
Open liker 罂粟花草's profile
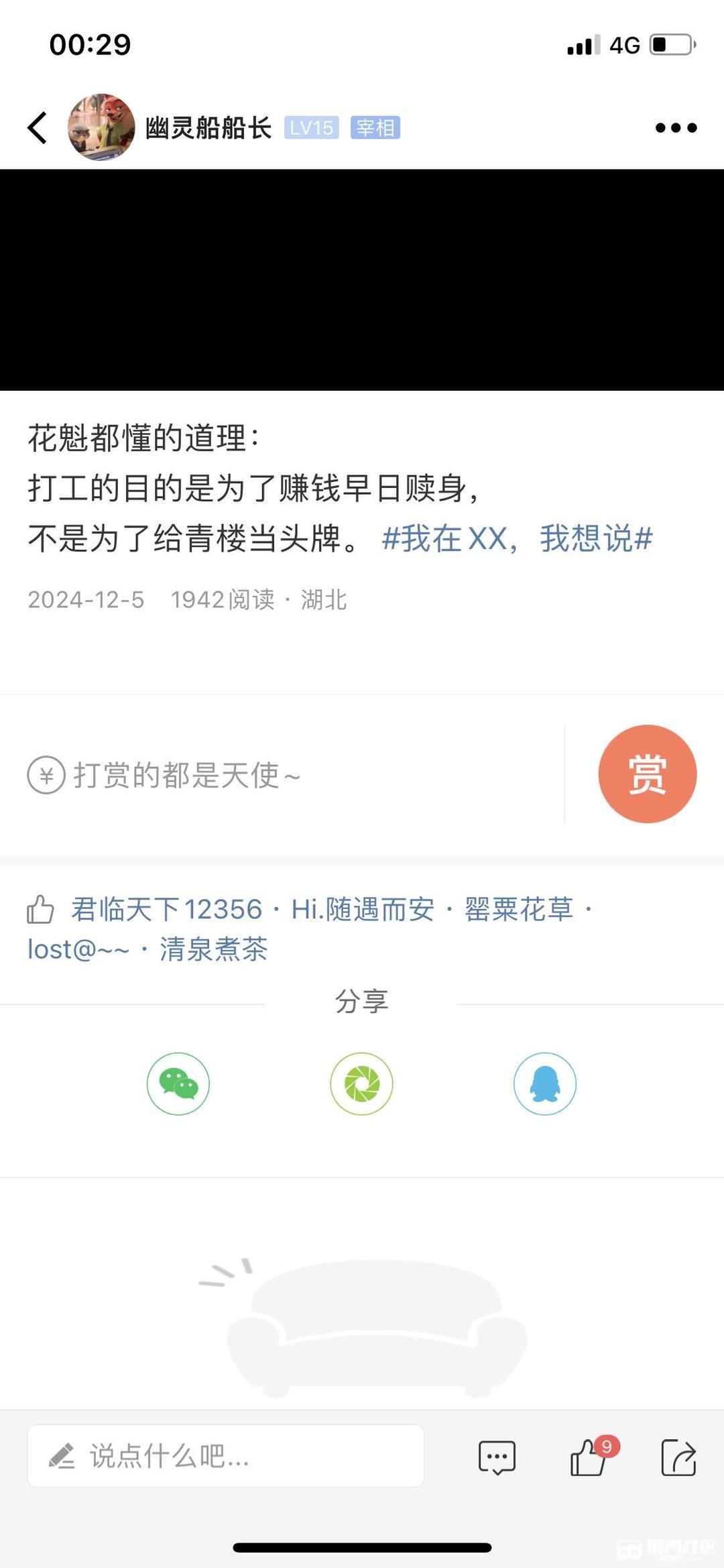(519, 910)
